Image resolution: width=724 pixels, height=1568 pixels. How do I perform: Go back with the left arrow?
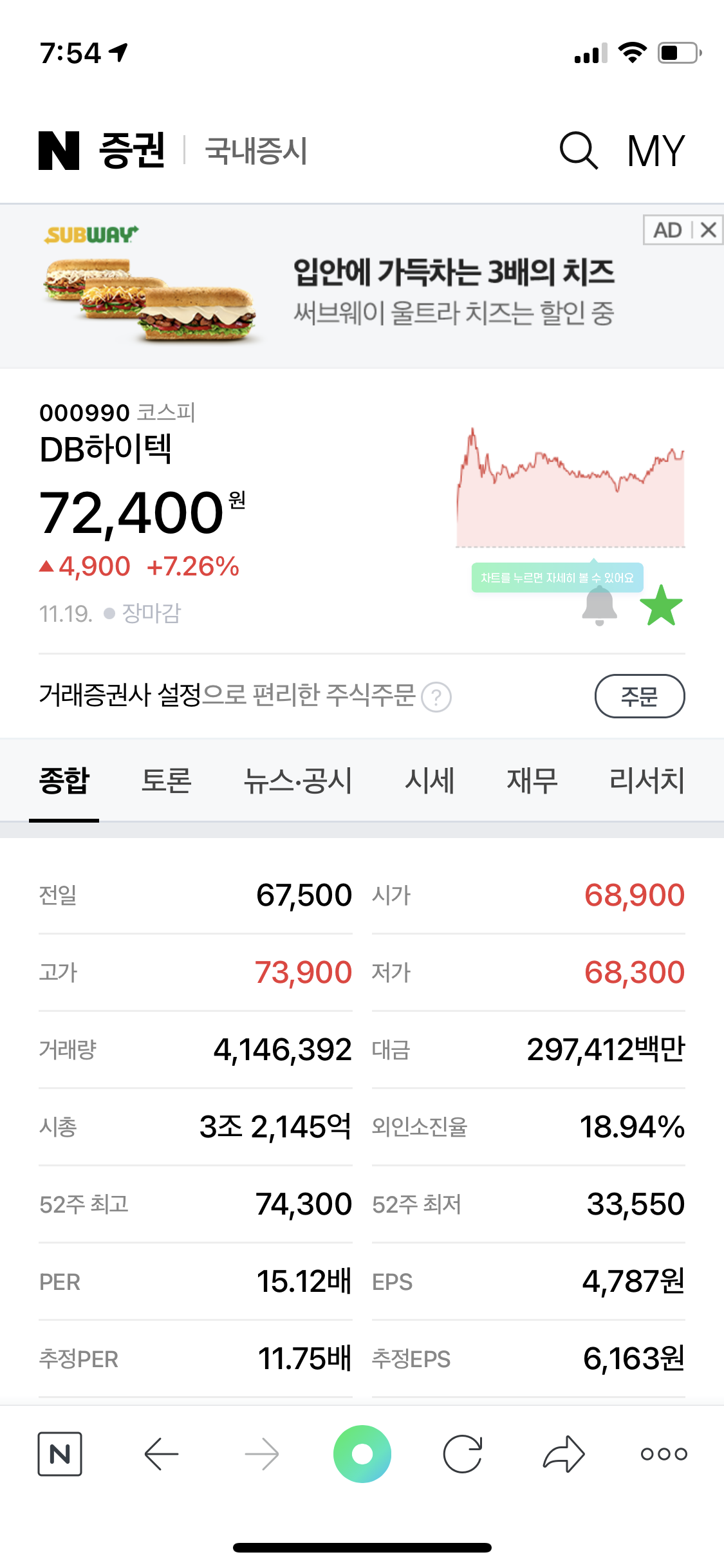(x=161, y=1454)
